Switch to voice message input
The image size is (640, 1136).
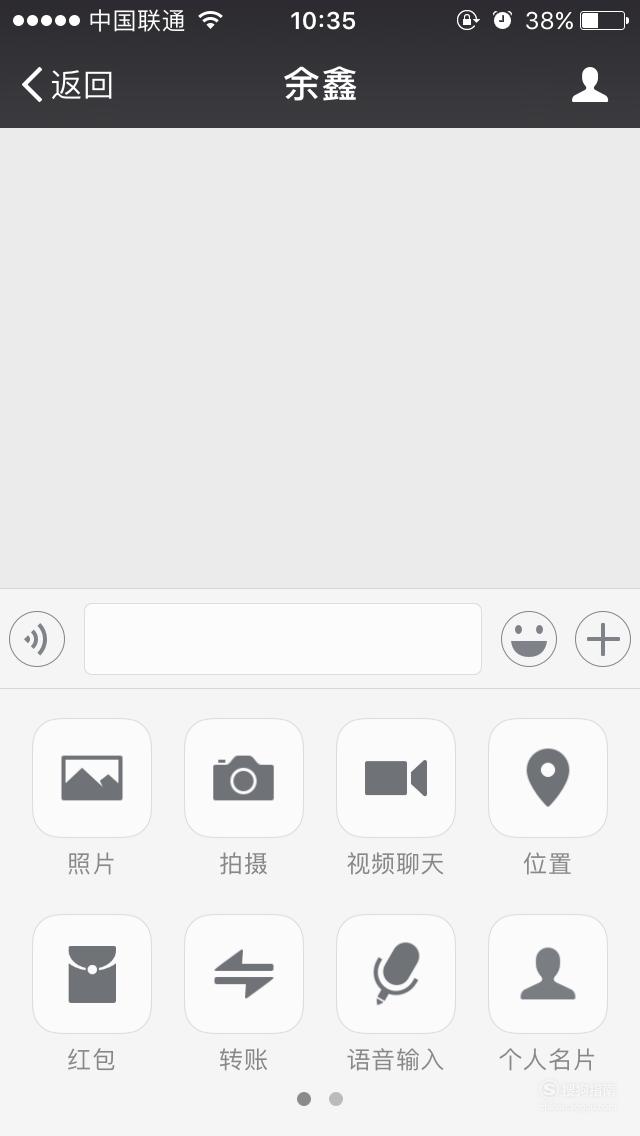click(37, 639)
